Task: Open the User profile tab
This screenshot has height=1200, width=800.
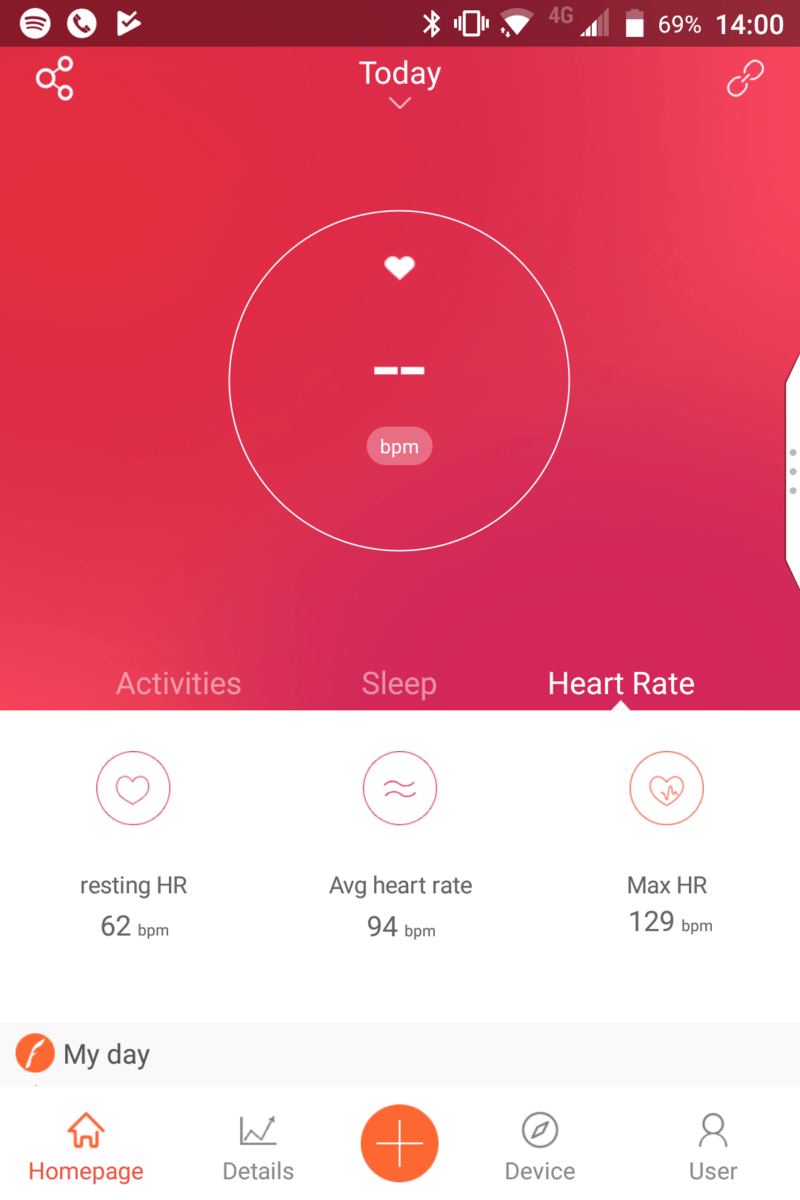Action: coord(713,1148)
